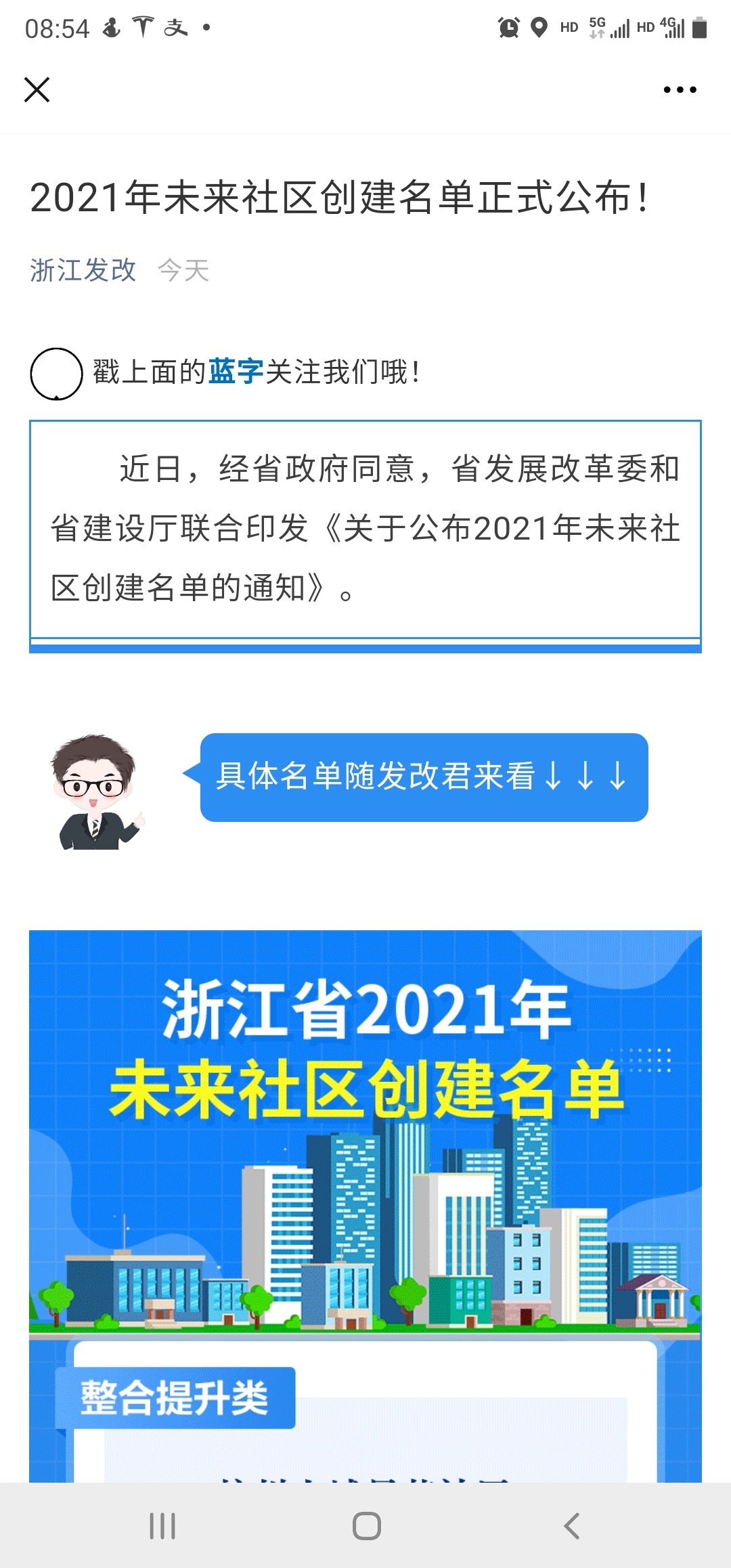
Task: Open the 浙江发改 account link
Action: 83,270
